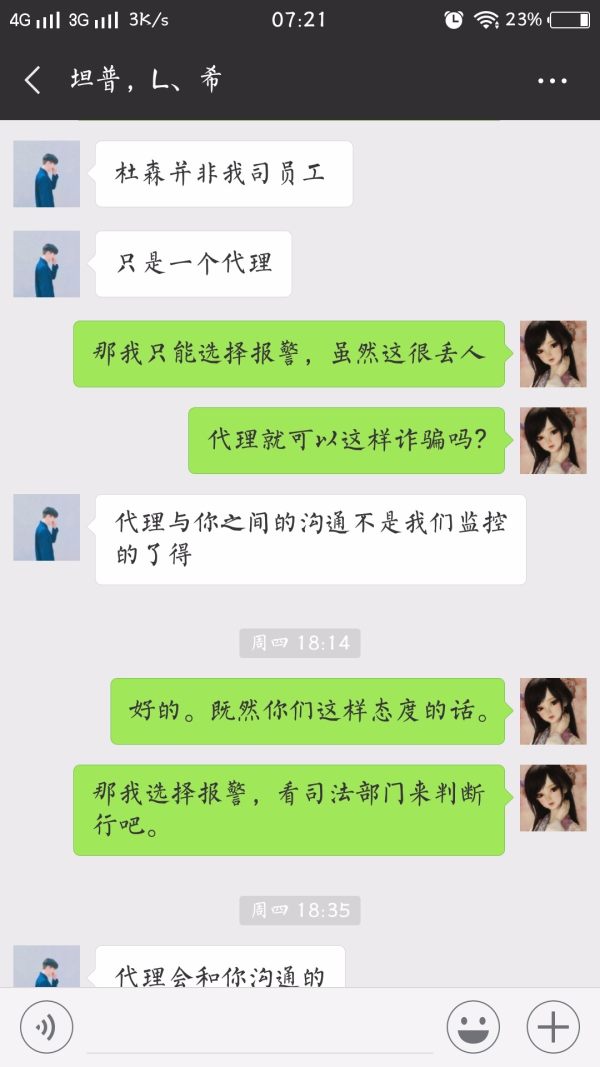Tap my avatar beside "那我只能选择报警" message
Image resolution: width=600 pixels, height=1067 pixels.
(553, 354)
